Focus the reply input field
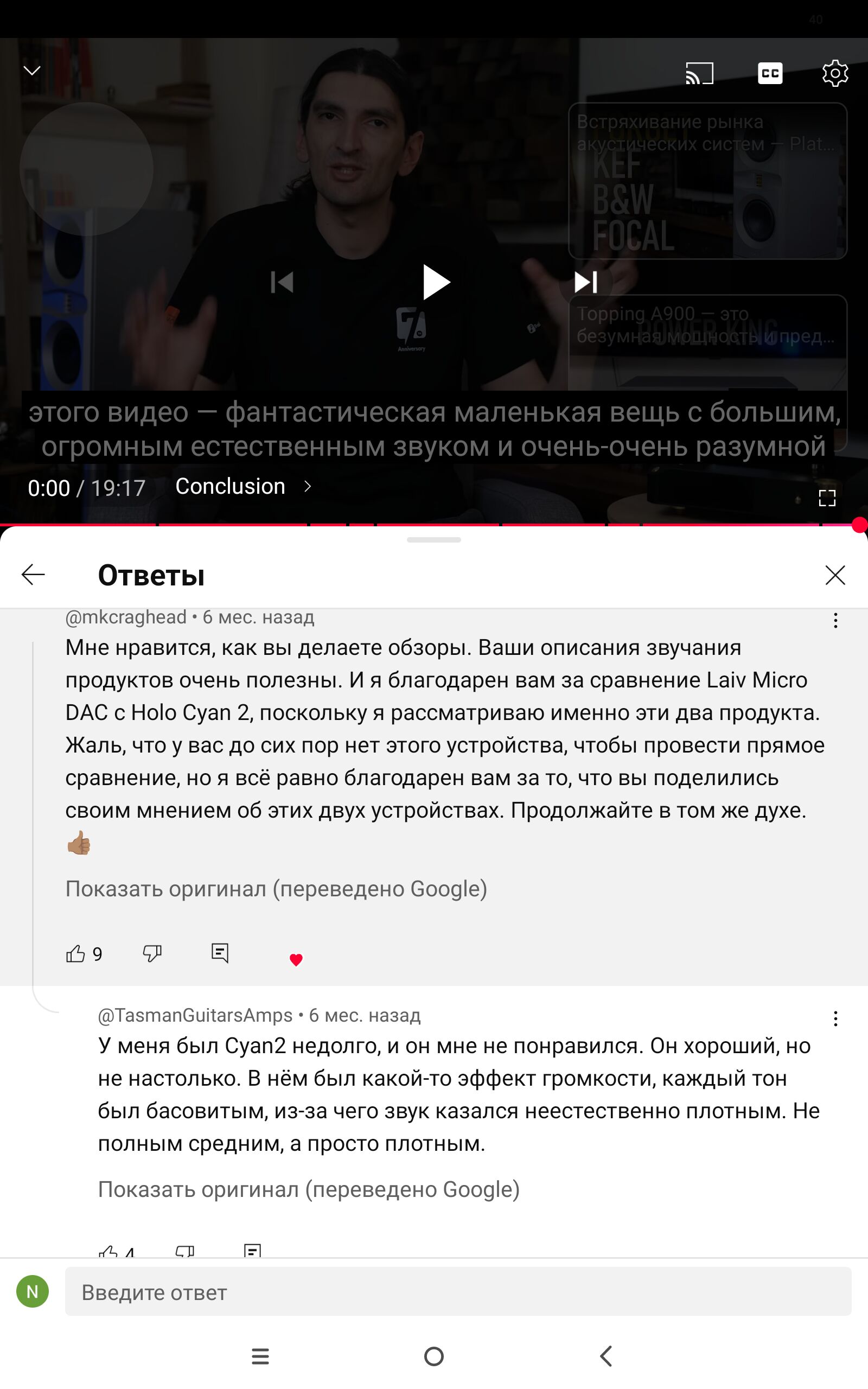 457,1292
